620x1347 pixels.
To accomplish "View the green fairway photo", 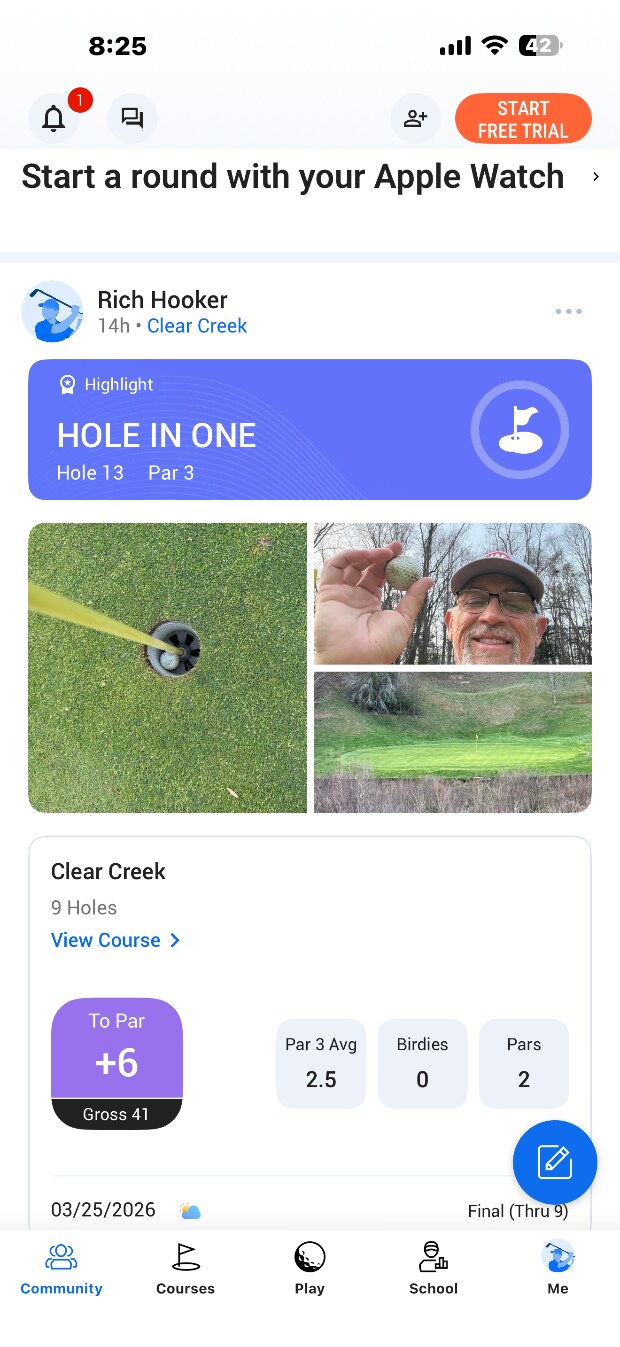I will (x=453, y=741).
